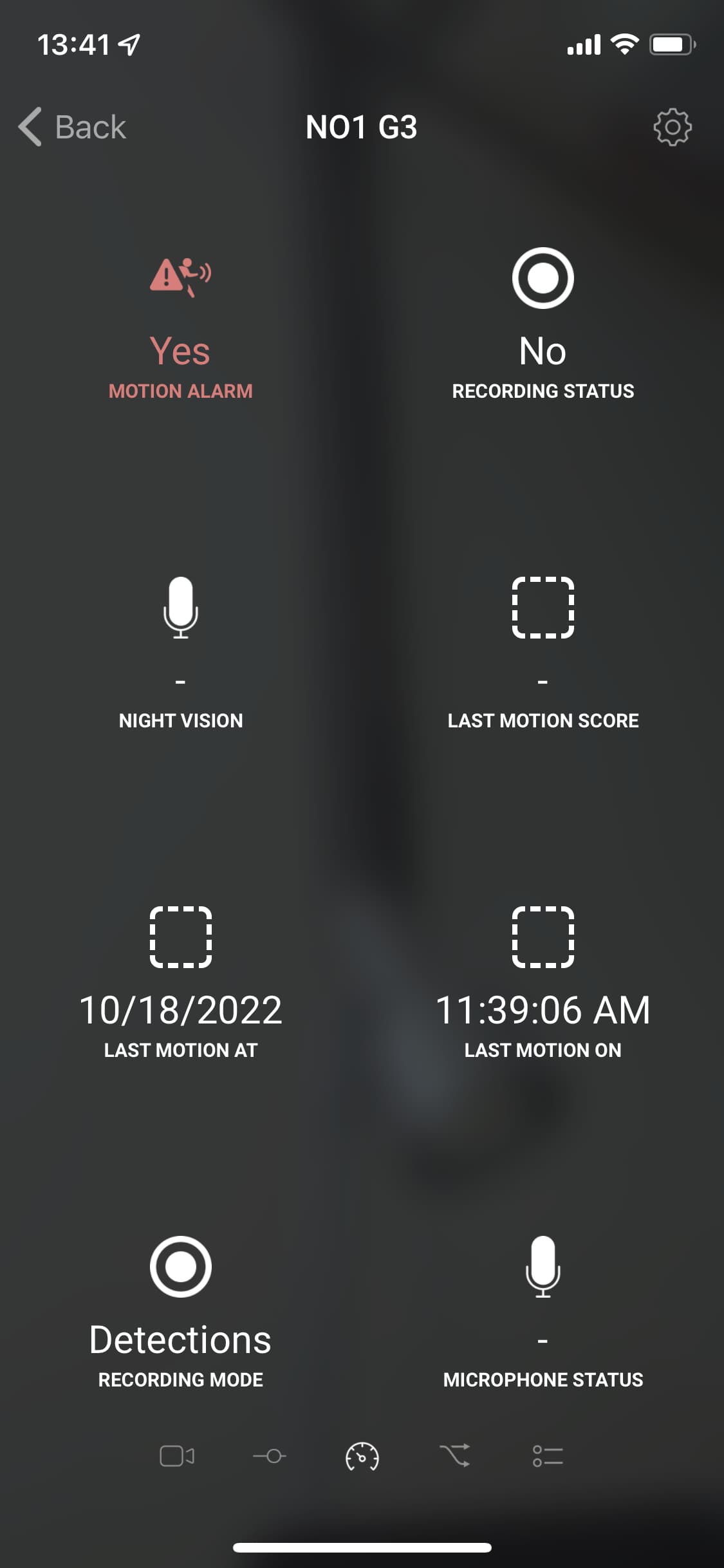
Task: Switch to the timeline slider tab
Action: point(270,1456)
